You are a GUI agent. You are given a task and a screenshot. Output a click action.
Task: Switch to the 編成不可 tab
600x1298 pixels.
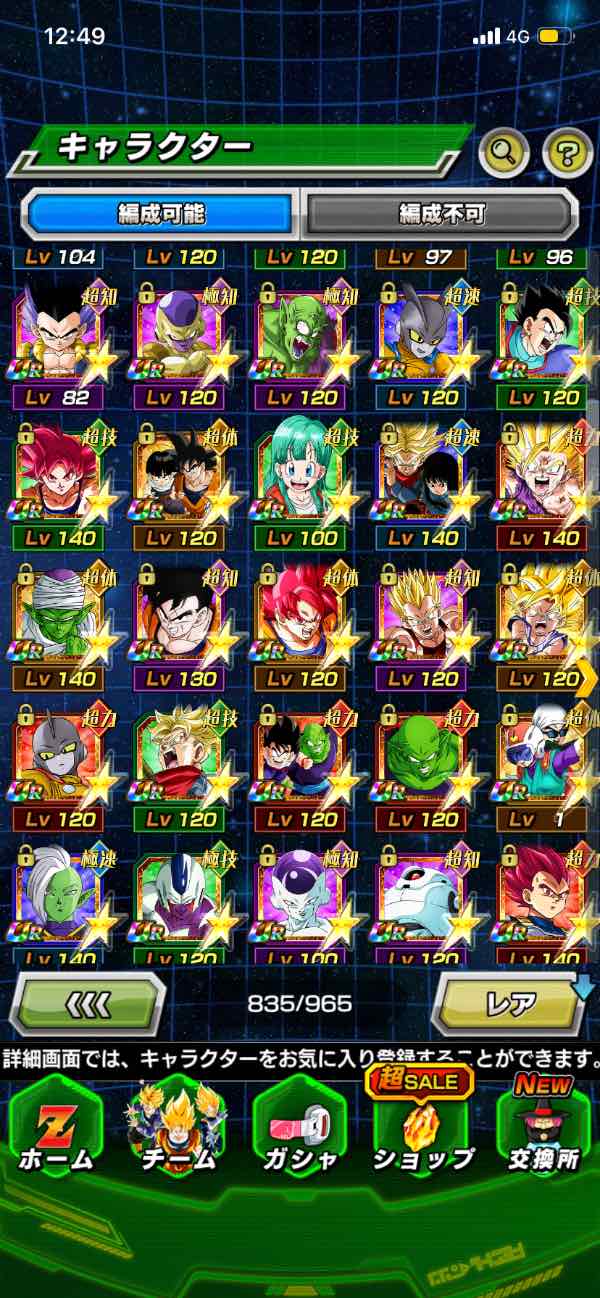click(x=441, y=213)
